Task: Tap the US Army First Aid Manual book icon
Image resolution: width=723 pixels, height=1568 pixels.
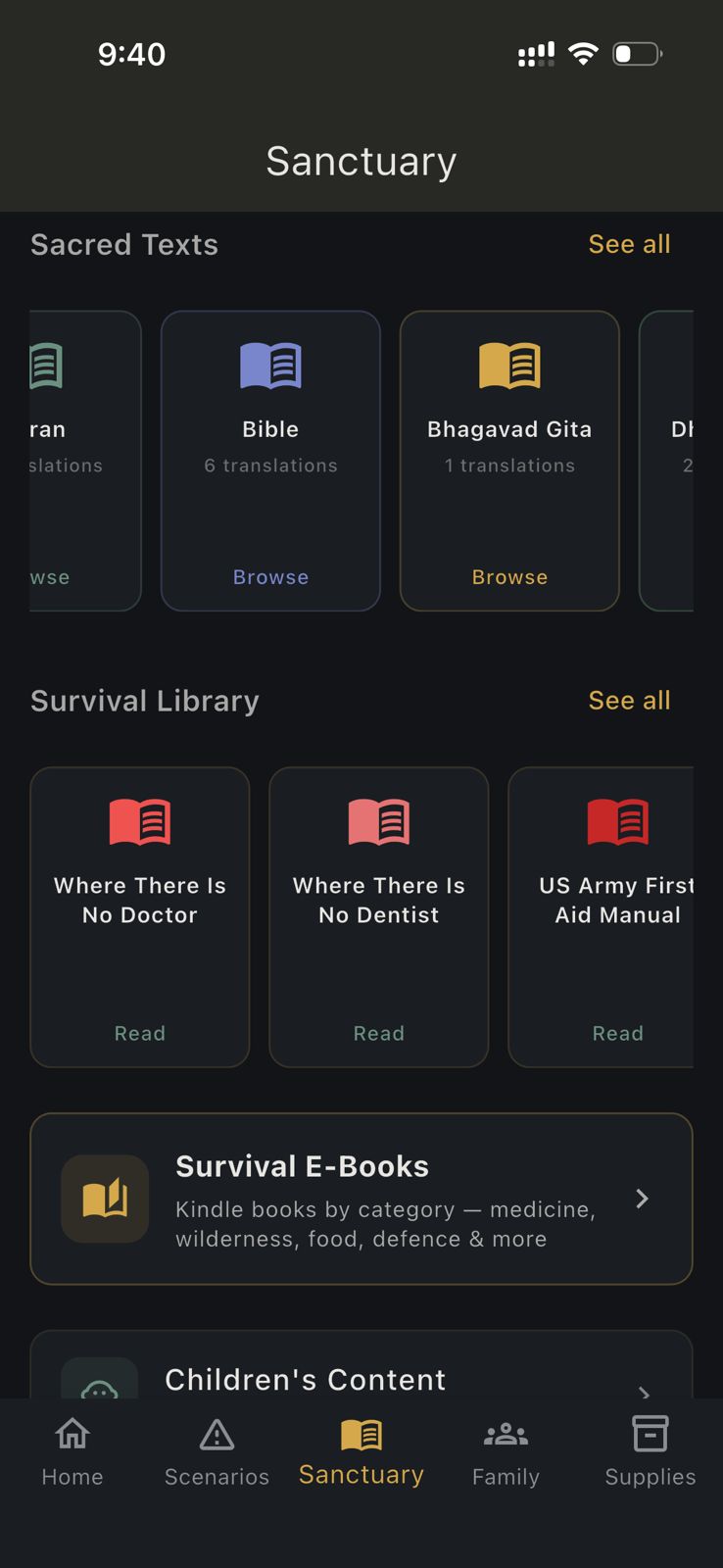Action: pyautogui.click(x=617, y=821)
